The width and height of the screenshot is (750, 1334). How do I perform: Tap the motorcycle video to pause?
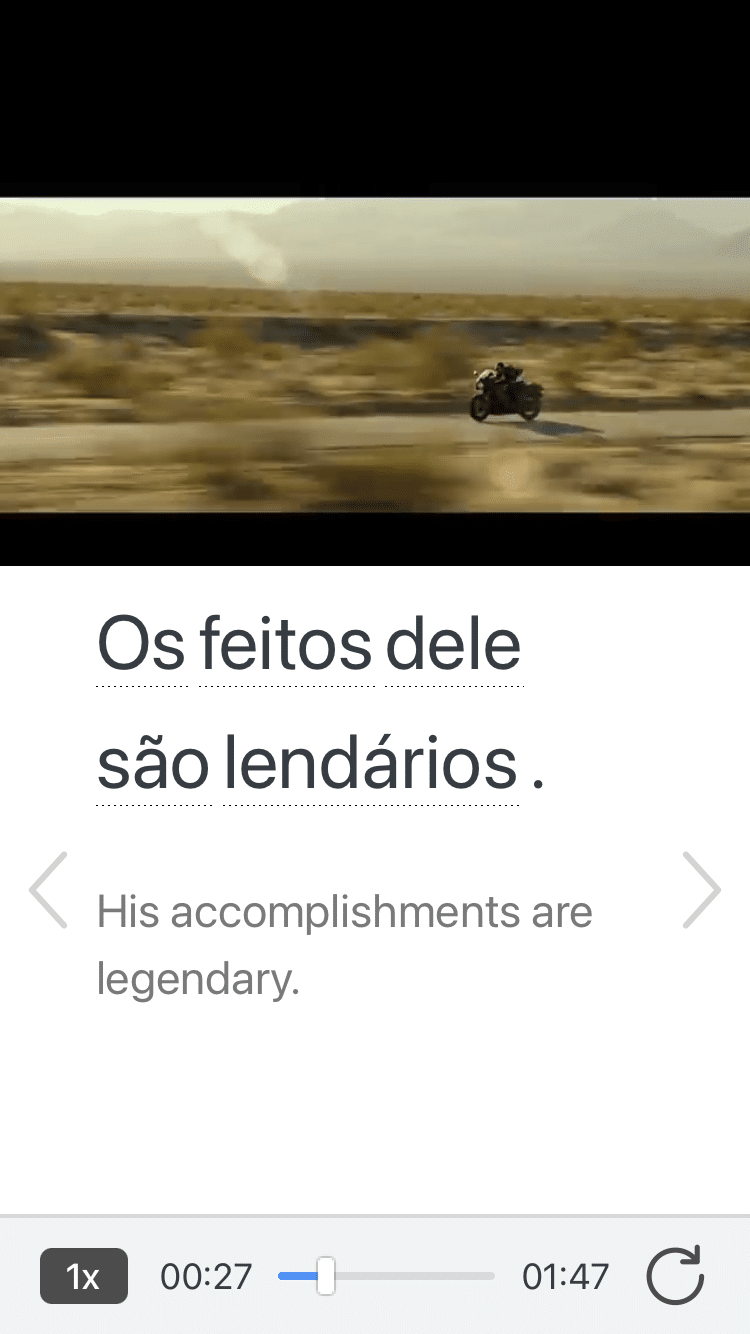(x=375, y=355)
